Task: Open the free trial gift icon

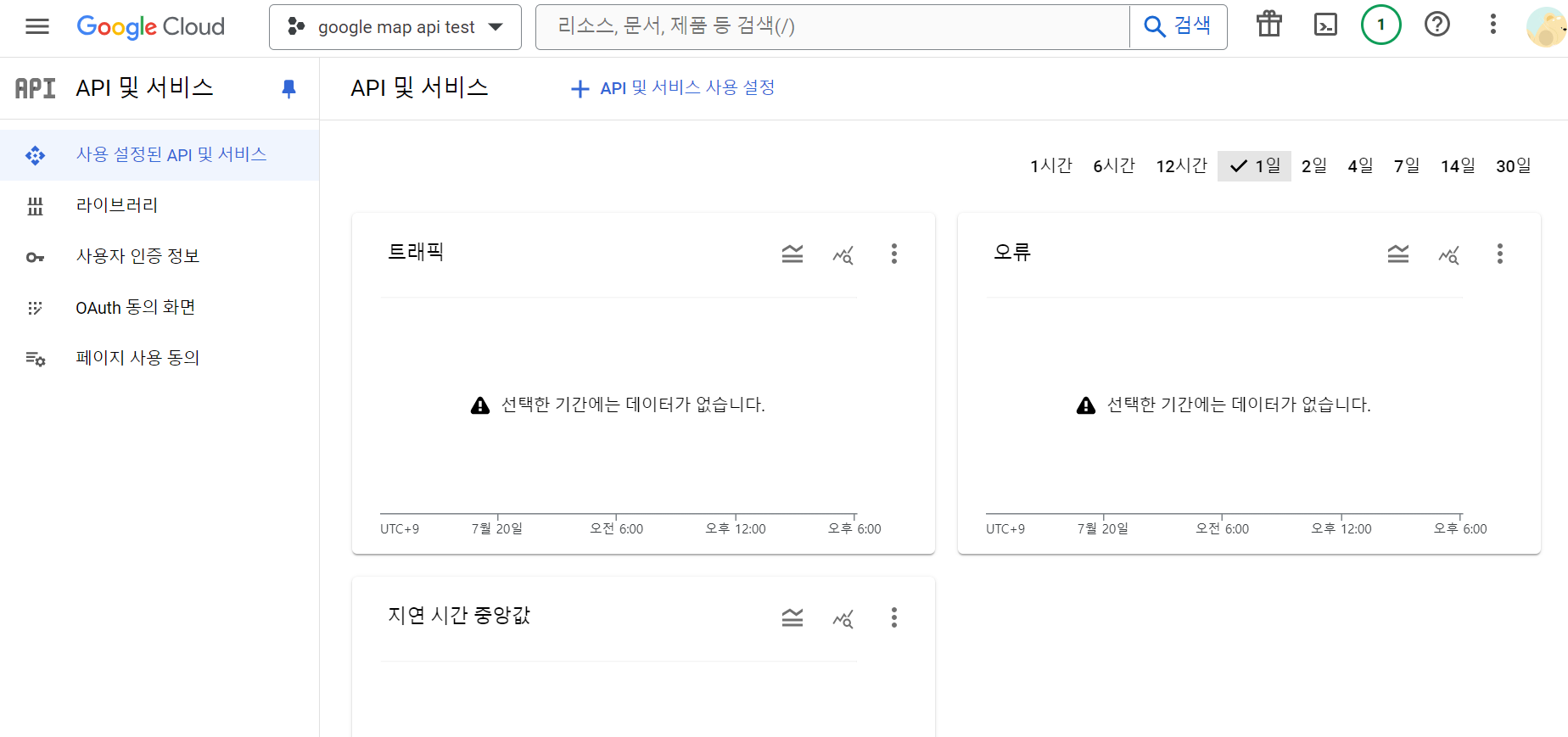Action: tap(1268, 25)
